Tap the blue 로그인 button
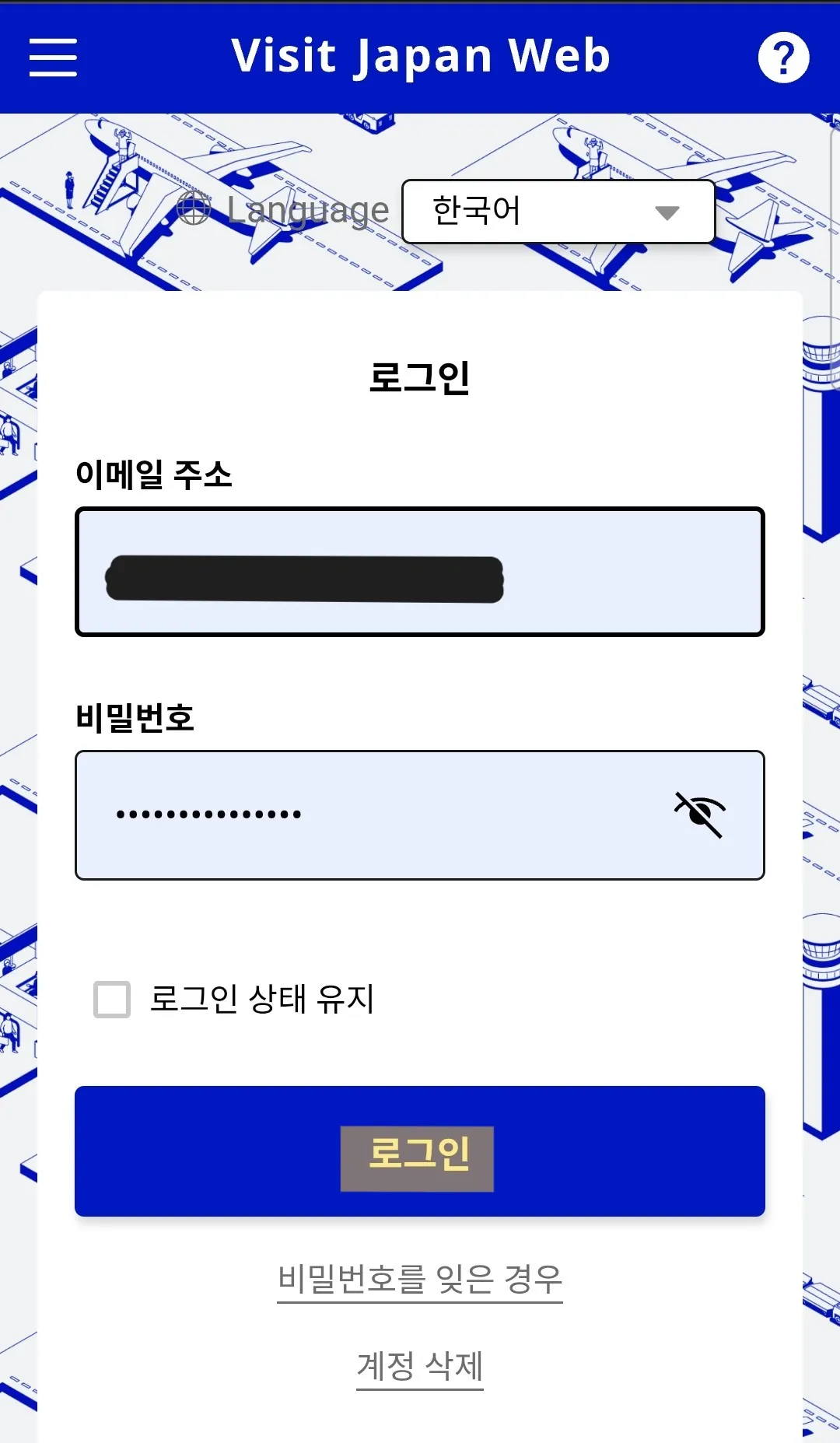Screen dimensions: 840x1443 pos(420,1151)
